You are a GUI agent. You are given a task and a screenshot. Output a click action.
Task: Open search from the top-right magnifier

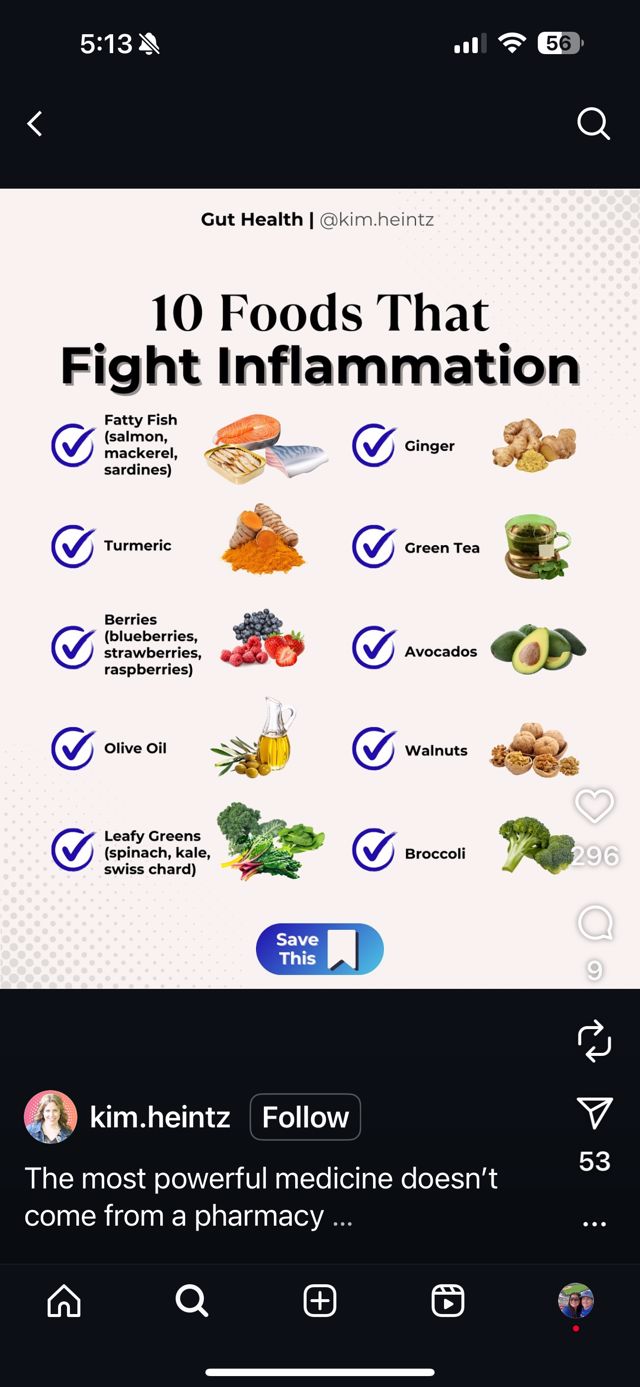click(593, 124)
